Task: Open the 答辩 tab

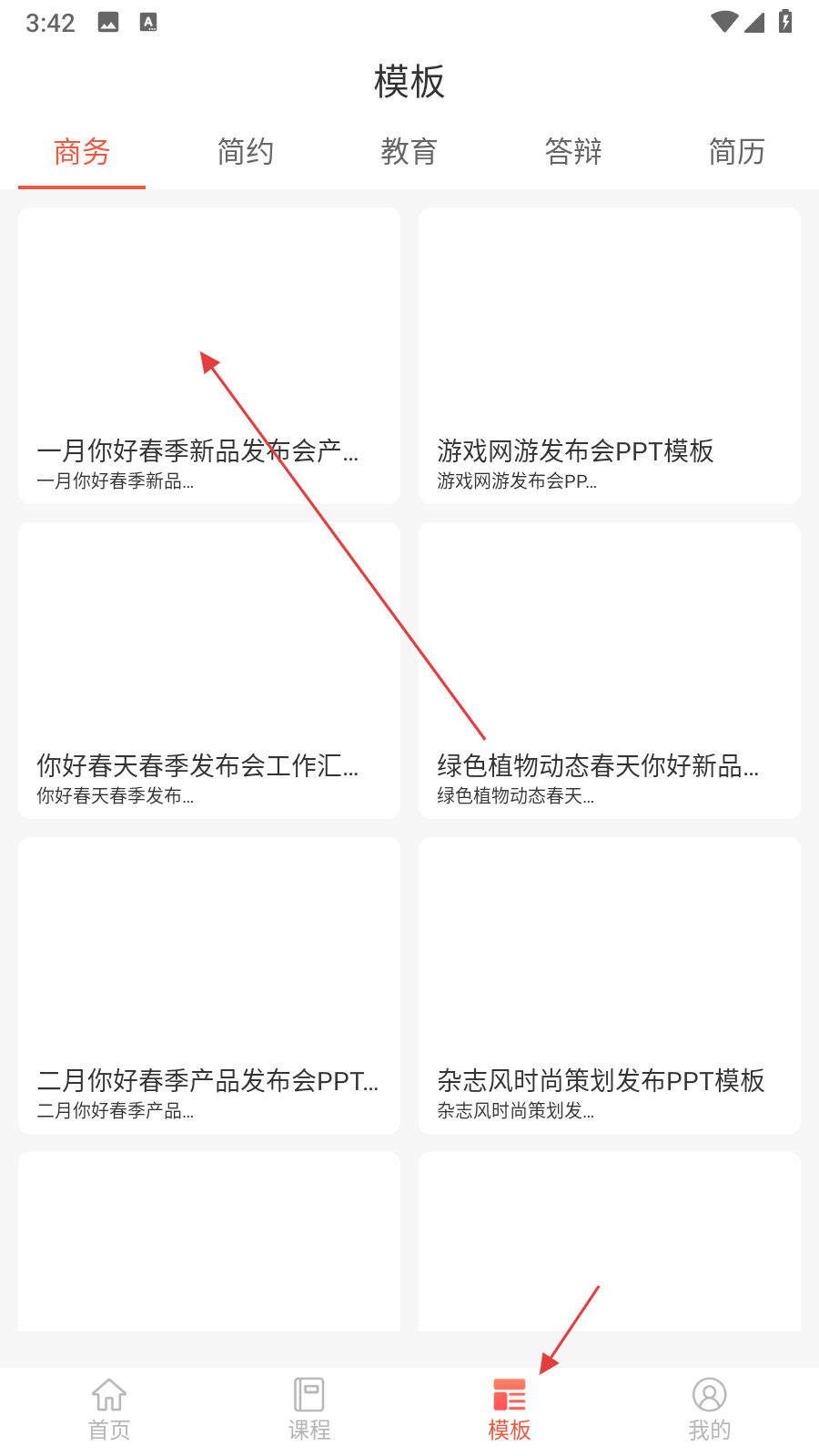Action: [x=573, y=151]
